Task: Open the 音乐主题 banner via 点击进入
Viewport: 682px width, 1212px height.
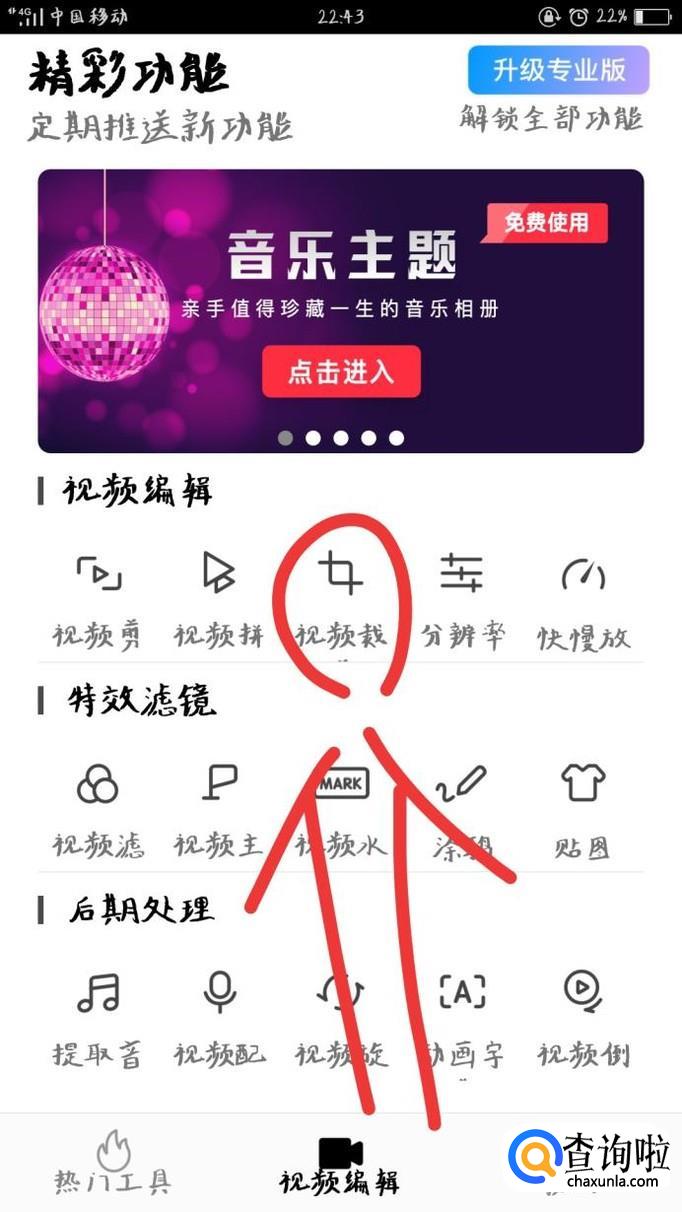Action: pyautogui.click(x=341, y=372)
